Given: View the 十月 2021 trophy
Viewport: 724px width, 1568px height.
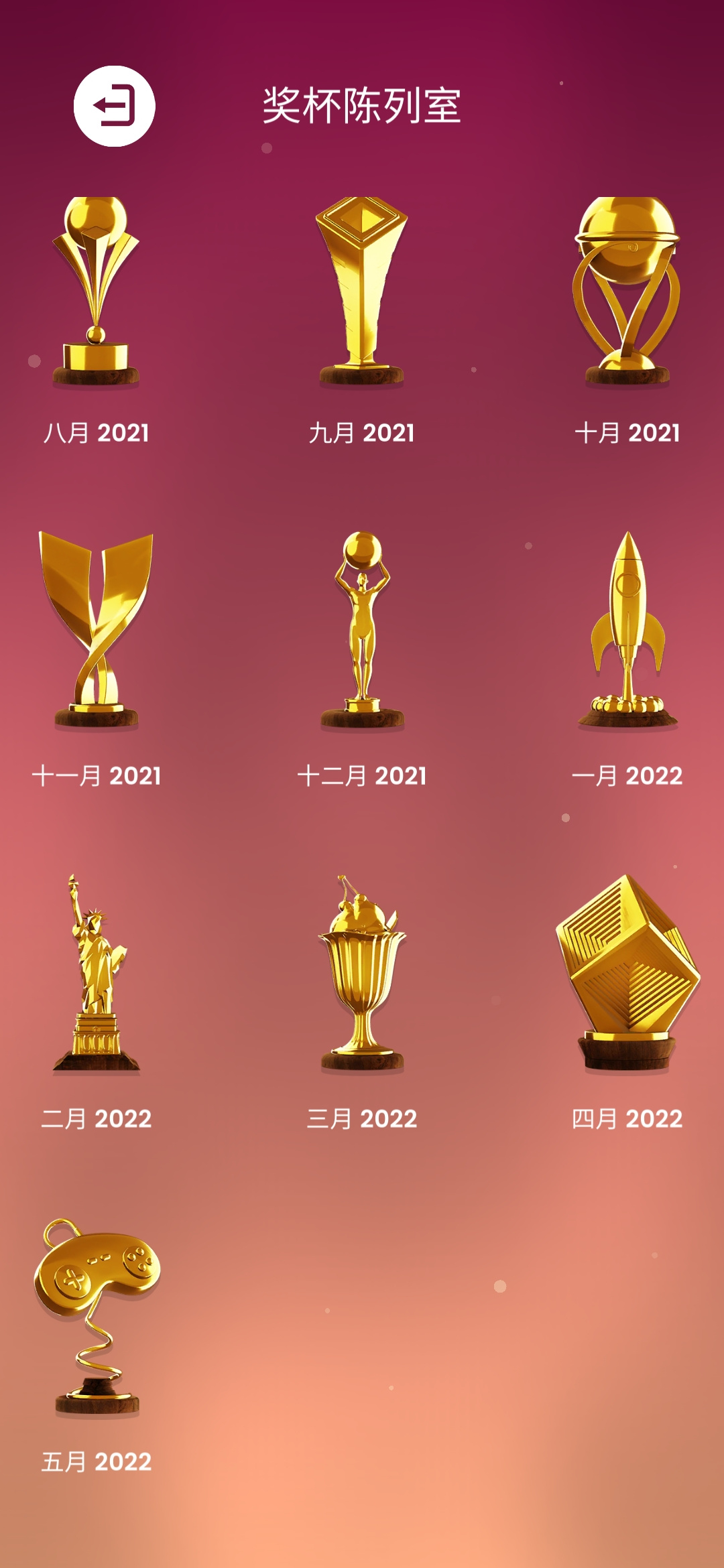Looking at the screenshot, I should pyautogui.click(x=627, y=293).
